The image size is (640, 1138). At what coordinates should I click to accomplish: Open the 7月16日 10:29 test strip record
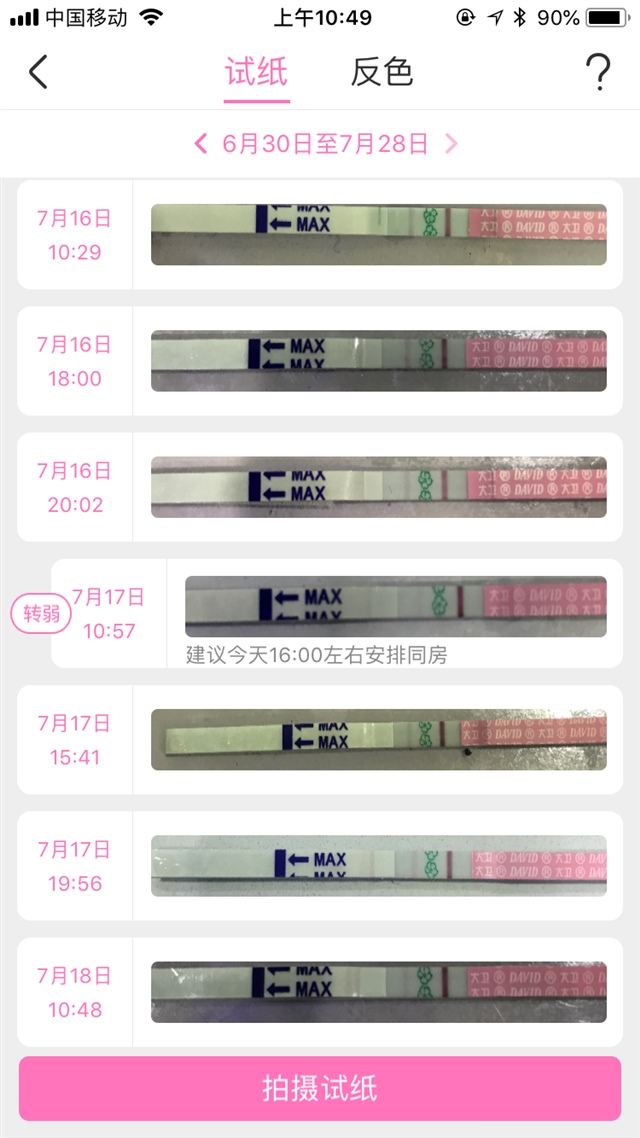click(x=378, y=235)
